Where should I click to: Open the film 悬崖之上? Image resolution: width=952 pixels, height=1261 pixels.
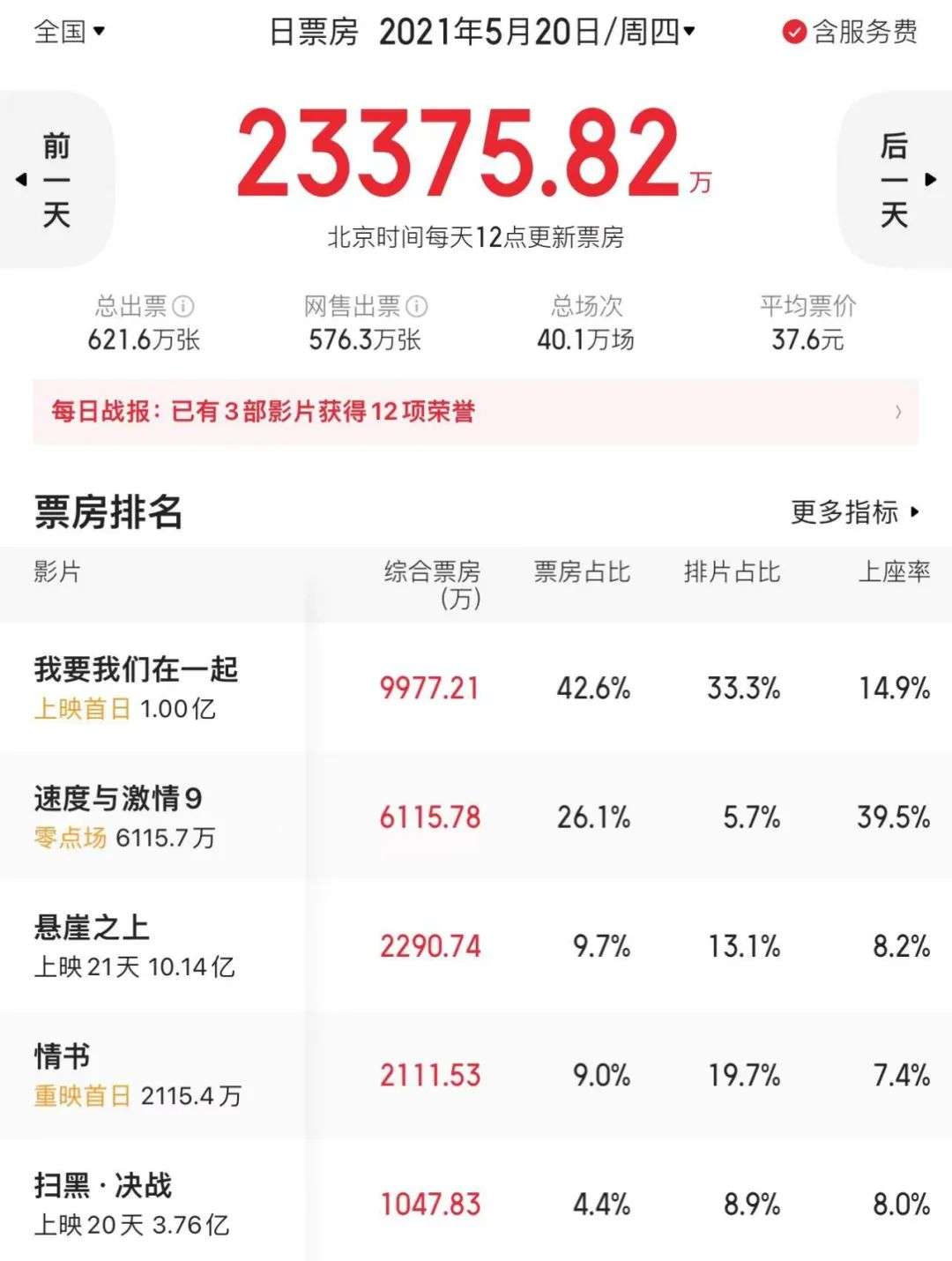point(92,928)
